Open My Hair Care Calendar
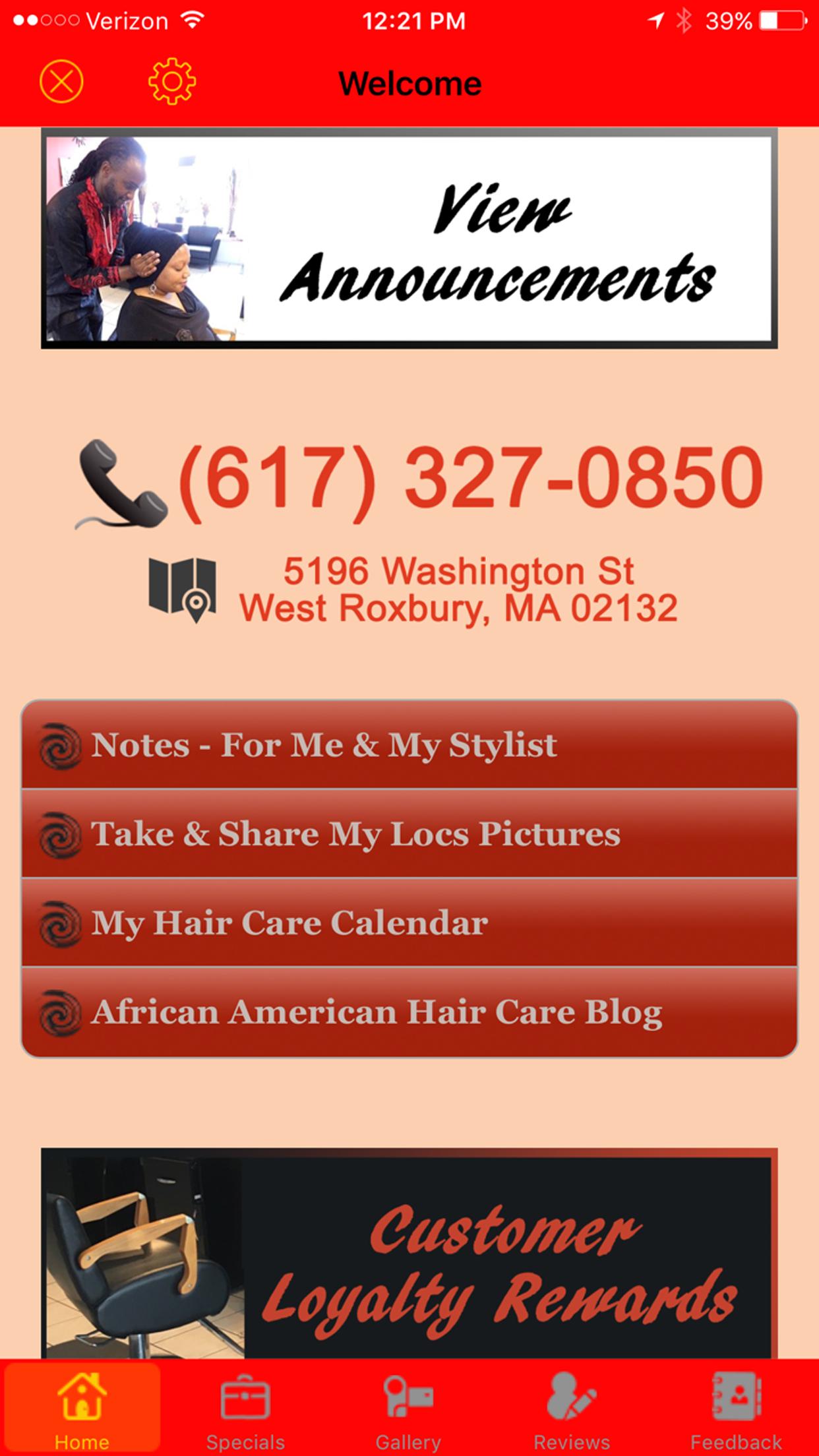The image size is (819, 1456). click(x=409, y=923)
